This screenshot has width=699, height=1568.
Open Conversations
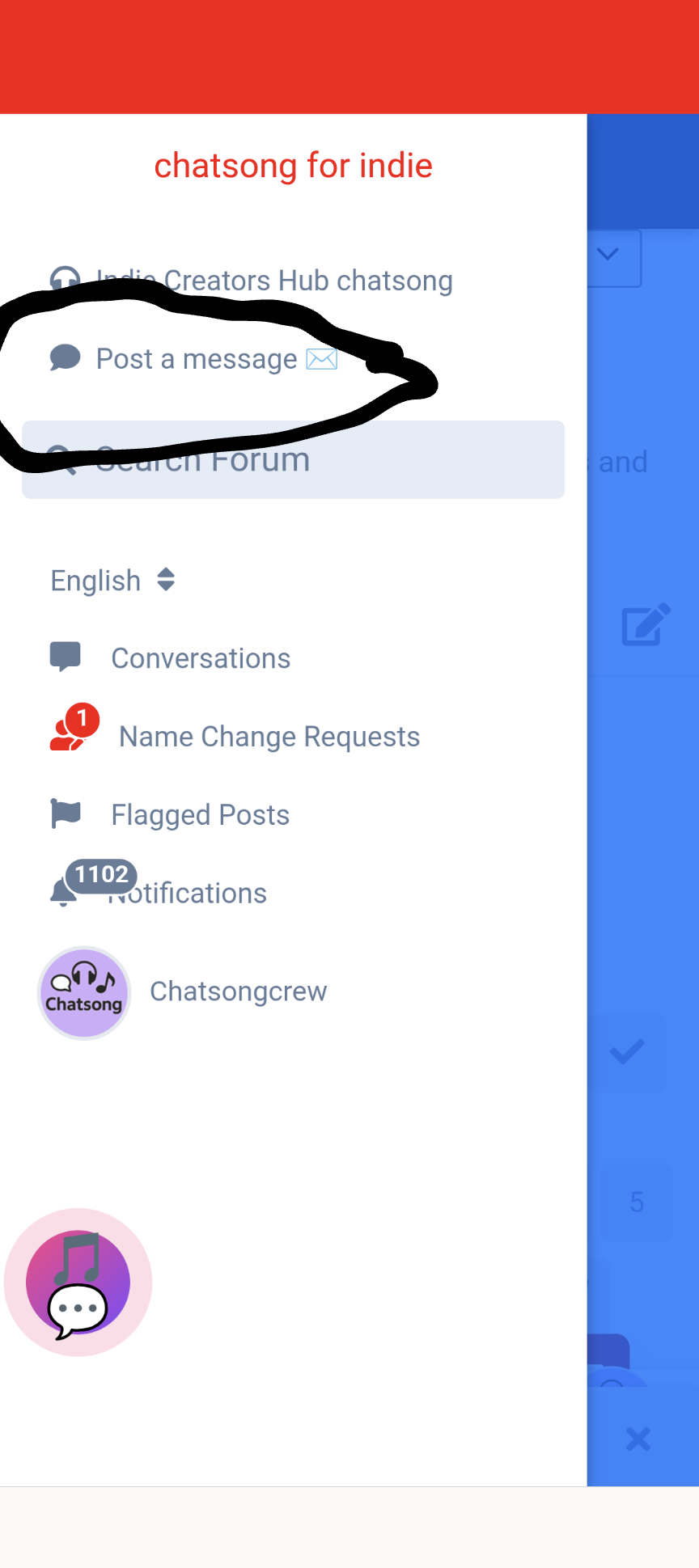pyautogui.click(x=200, y=658)
